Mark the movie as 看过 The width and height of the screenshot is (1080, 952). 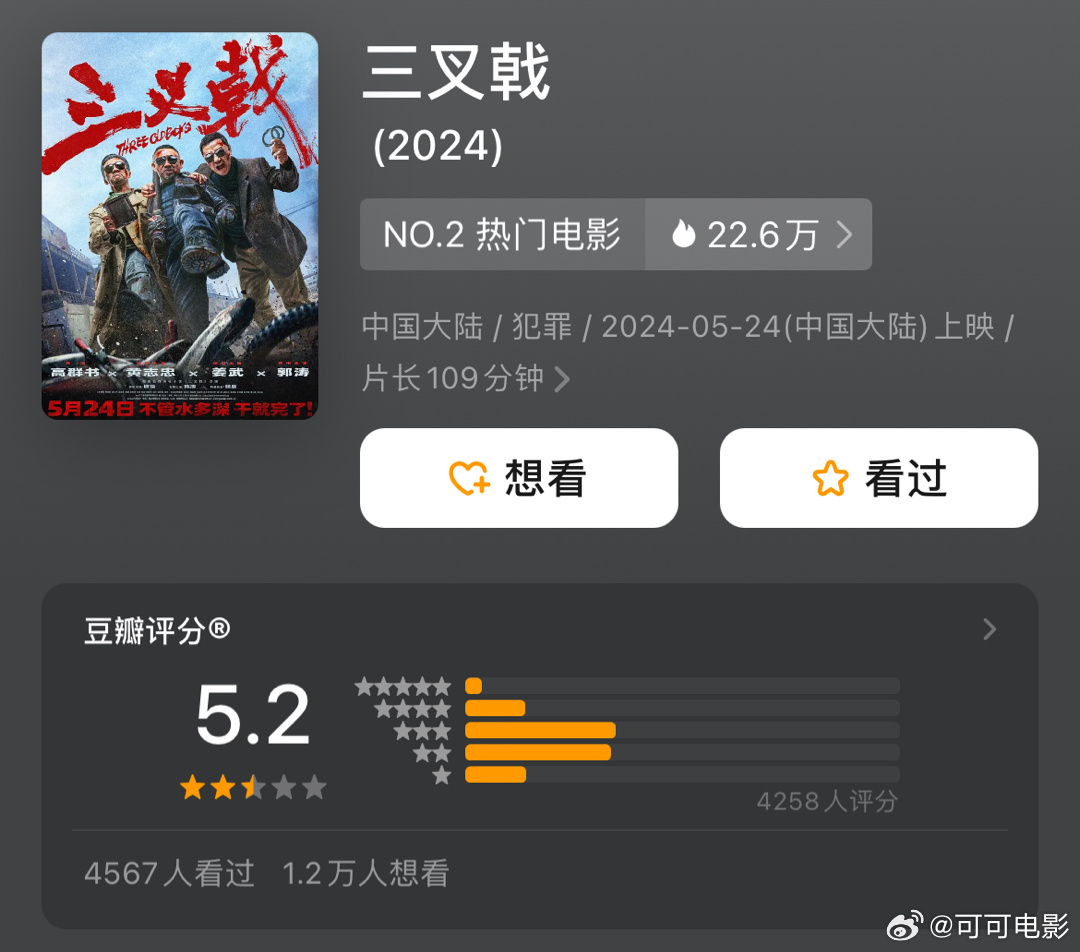point(878,478)
